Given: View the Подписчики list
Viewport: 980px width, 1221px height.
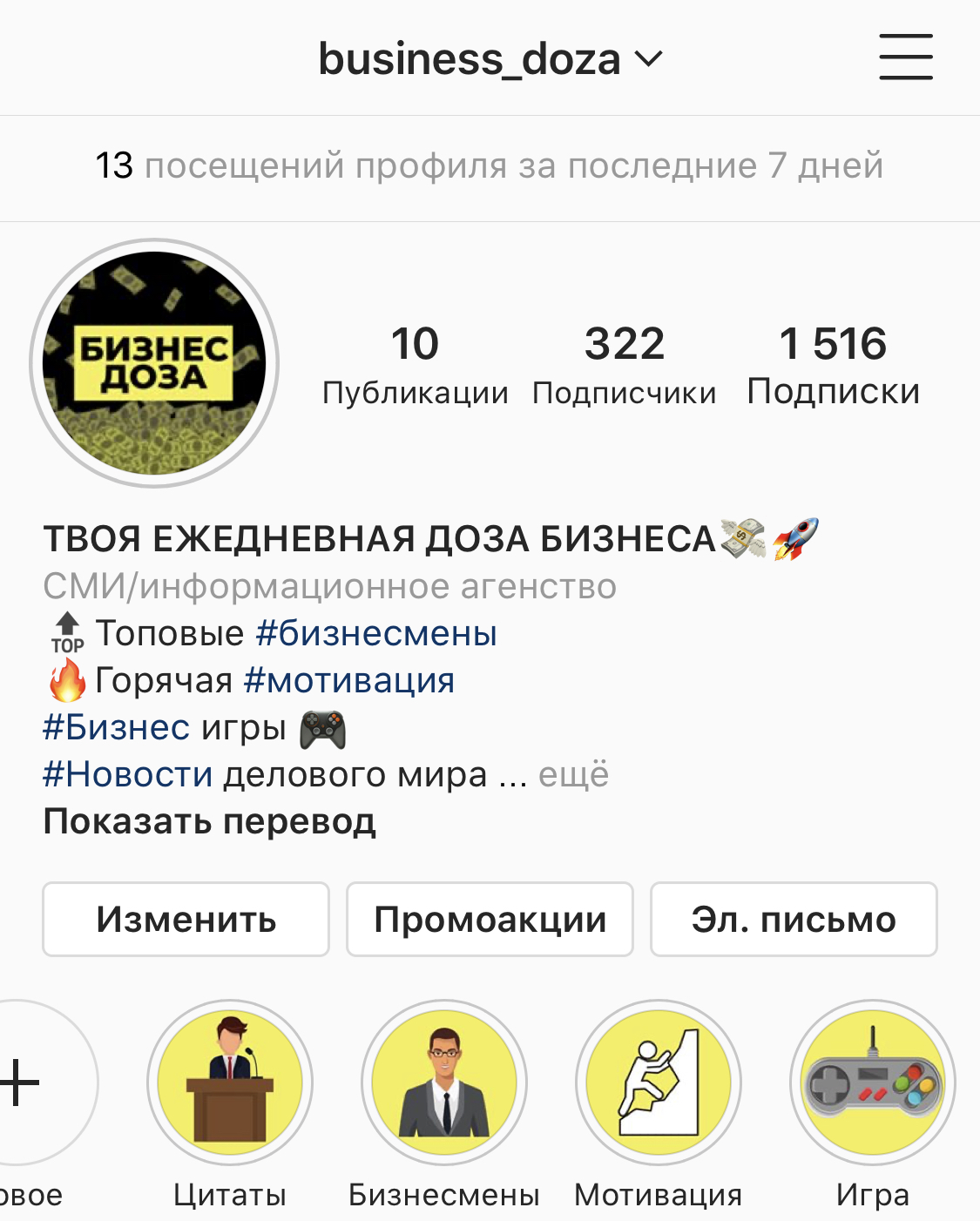Looking at the screenshot, I should (x=624, y=364).
